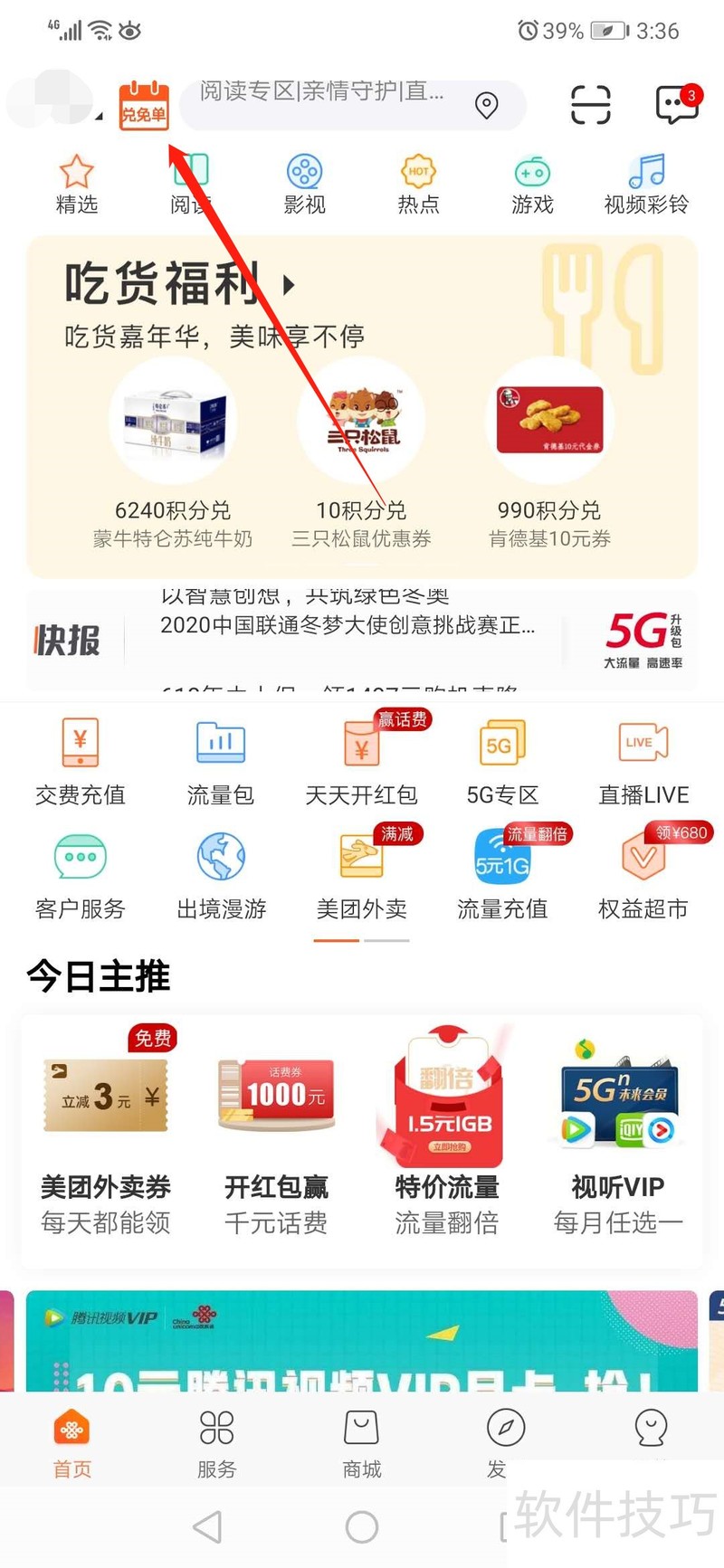The height and width of the screenshot is (1568, 724).
Task: Open the 游戏 category
Action: (x=532, y=185)
